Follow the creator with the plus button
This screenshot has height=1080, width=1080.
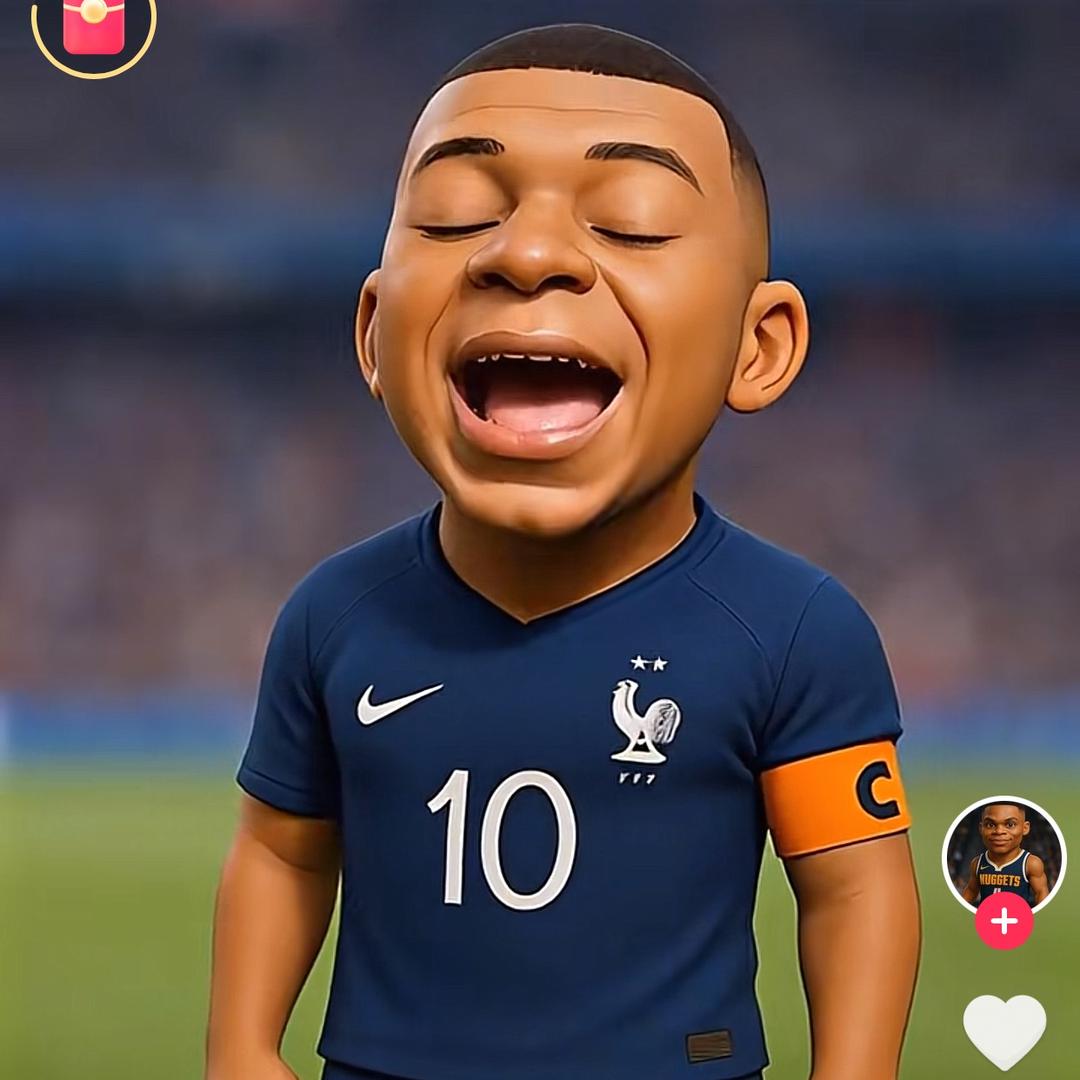1004,921
